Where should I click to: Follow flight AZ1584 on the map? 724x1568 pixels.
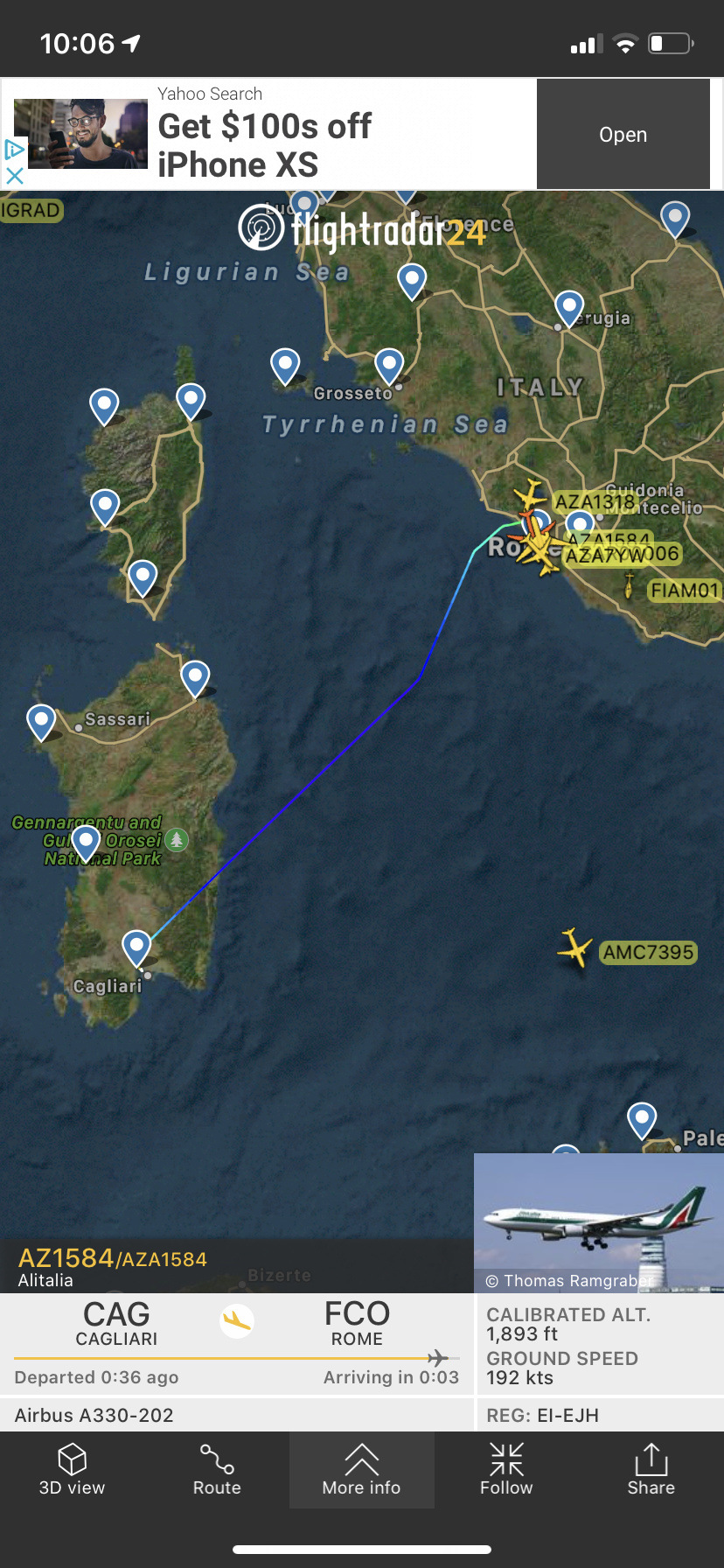[506, 1470]
